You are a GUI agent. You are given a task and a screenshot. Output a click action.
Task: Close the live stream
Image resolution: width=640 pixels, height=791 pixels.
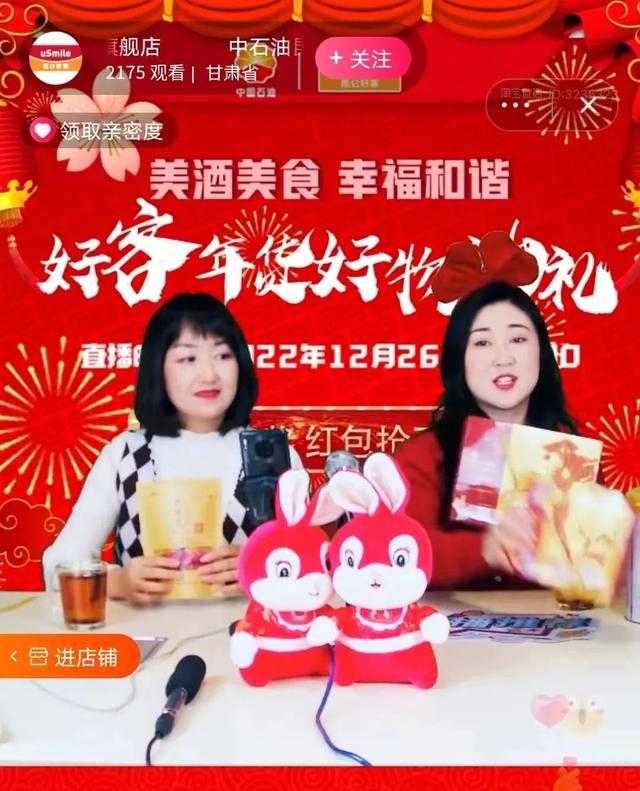588,104
